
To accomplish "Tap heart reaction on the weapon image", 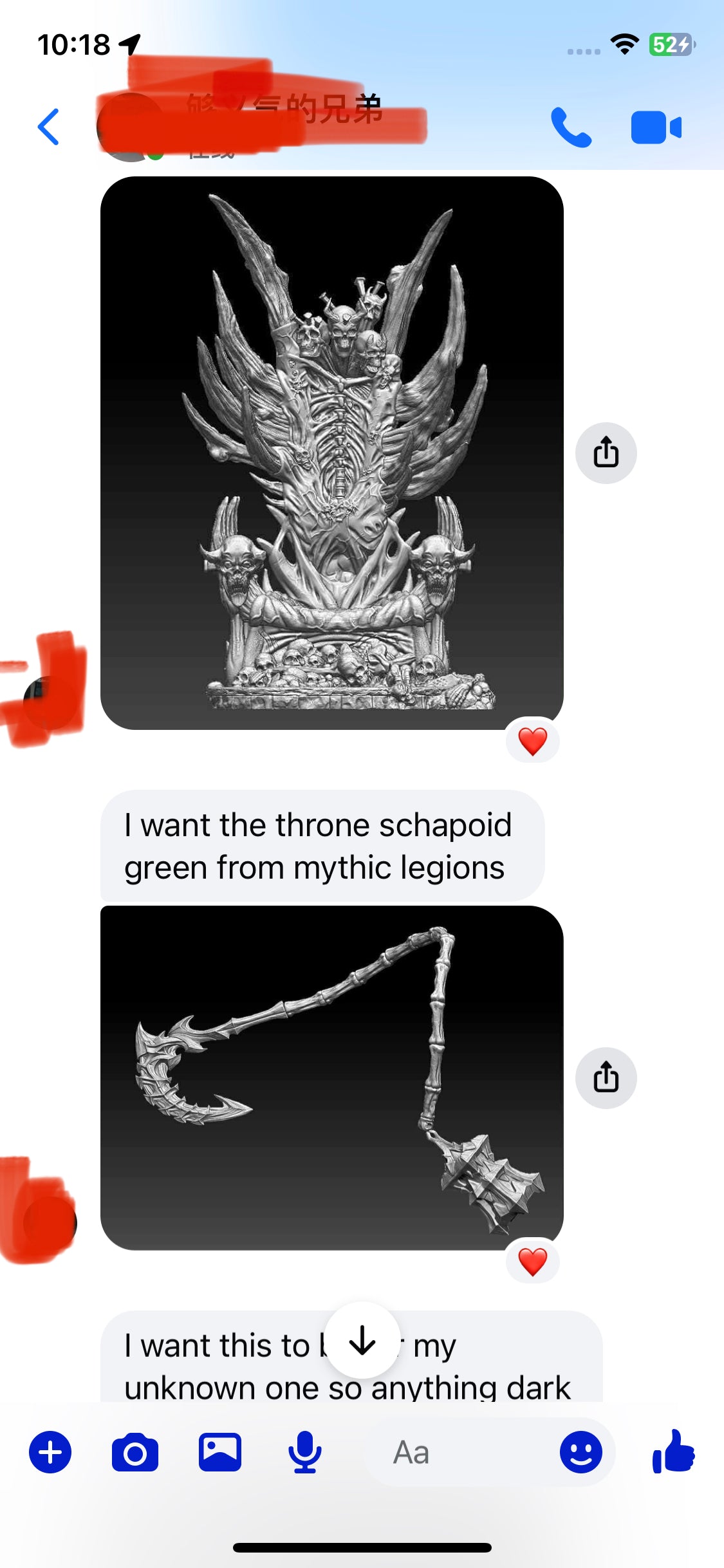I will pyautogui.click(x=532, y=1261).
